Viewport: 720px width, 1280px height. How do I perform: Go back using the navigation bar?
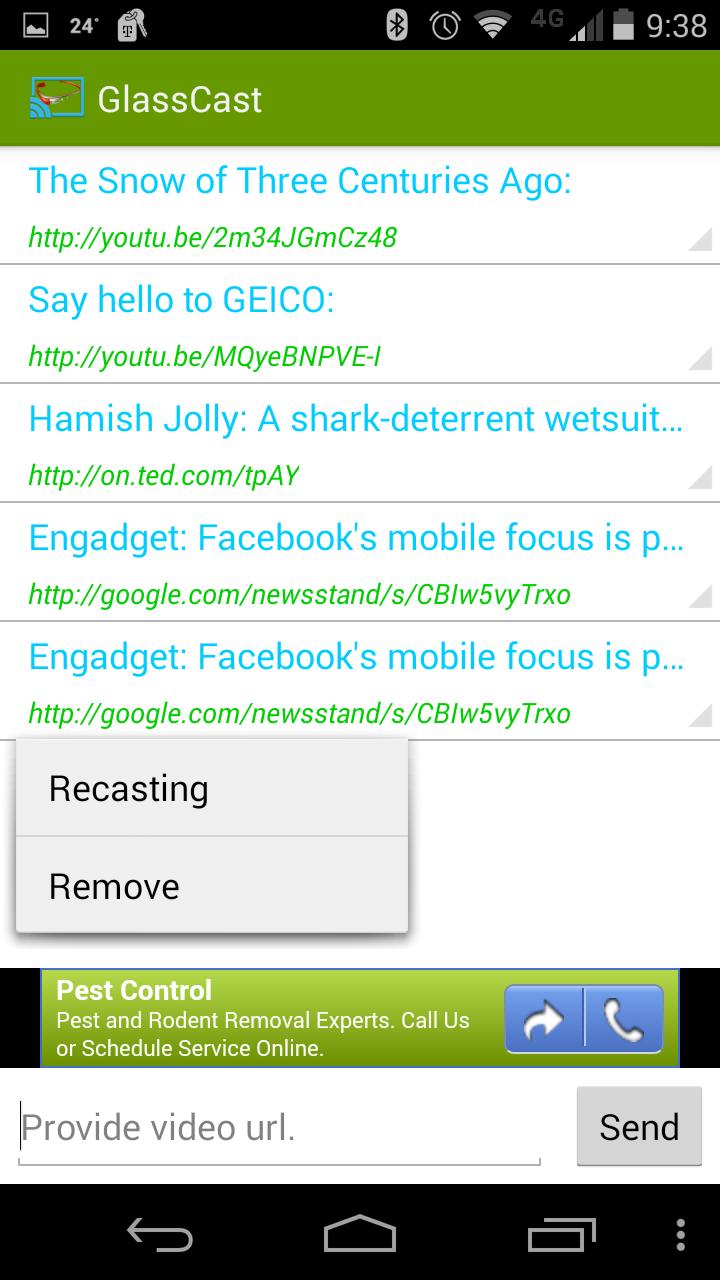point(160,1234)
